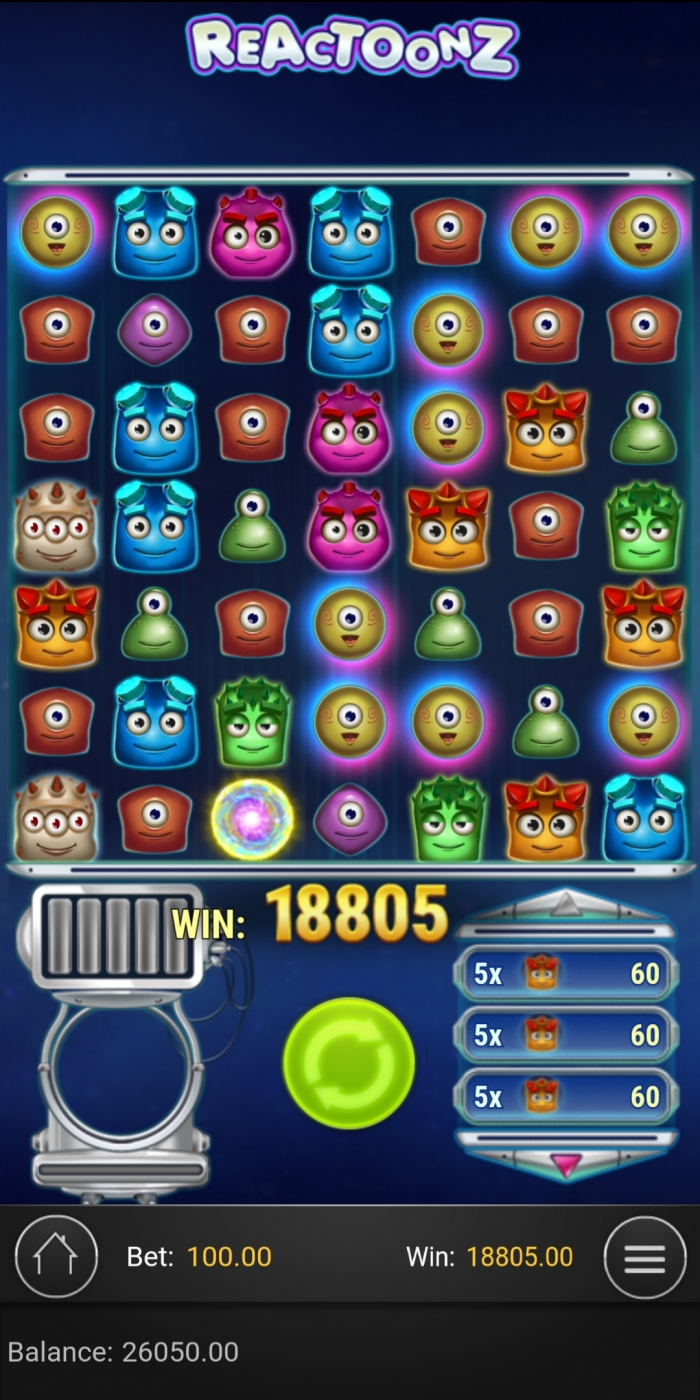Open the hamburger menu
The width and height of the screenshot is (700, 1400).
click(645, 1257)
